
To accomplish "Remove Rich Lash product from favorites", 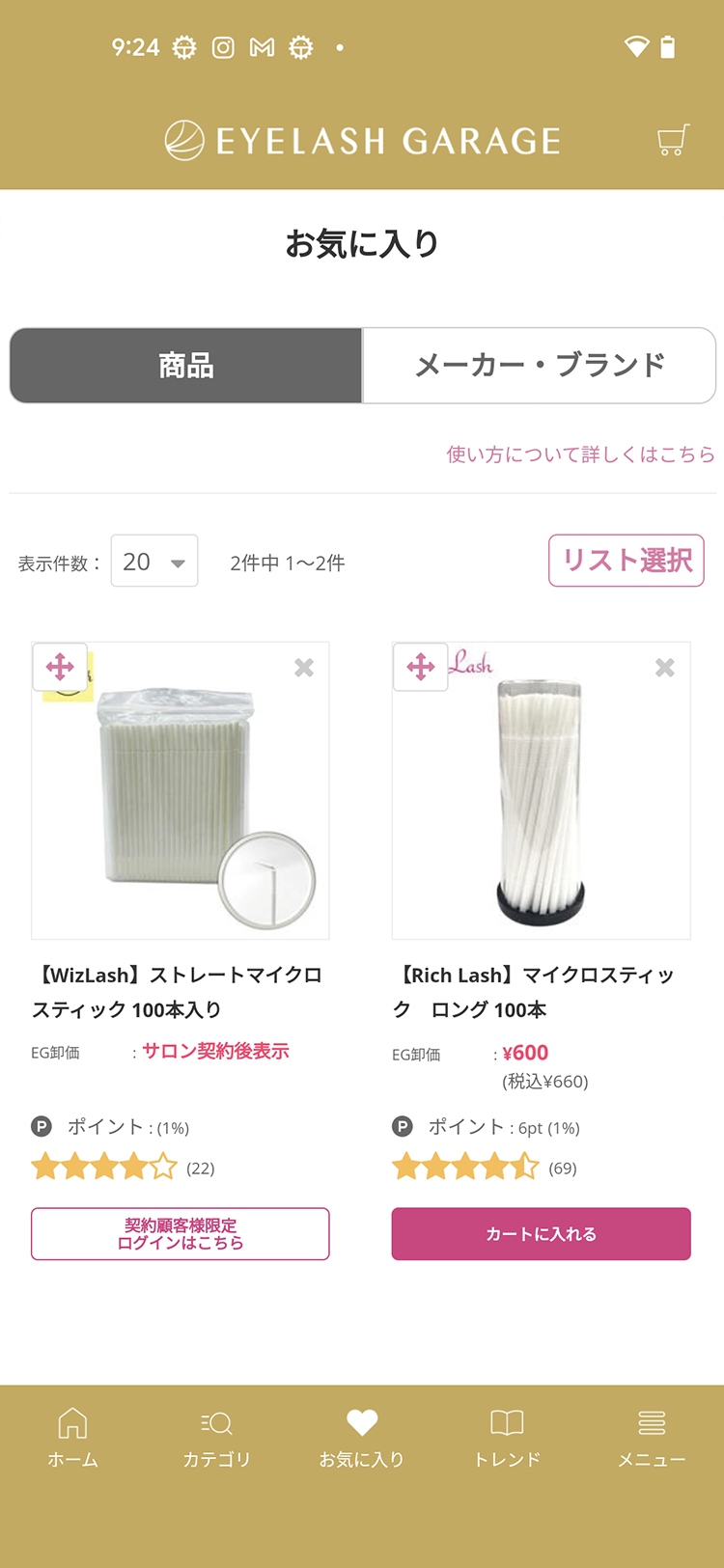I will (x=664, y=668).
